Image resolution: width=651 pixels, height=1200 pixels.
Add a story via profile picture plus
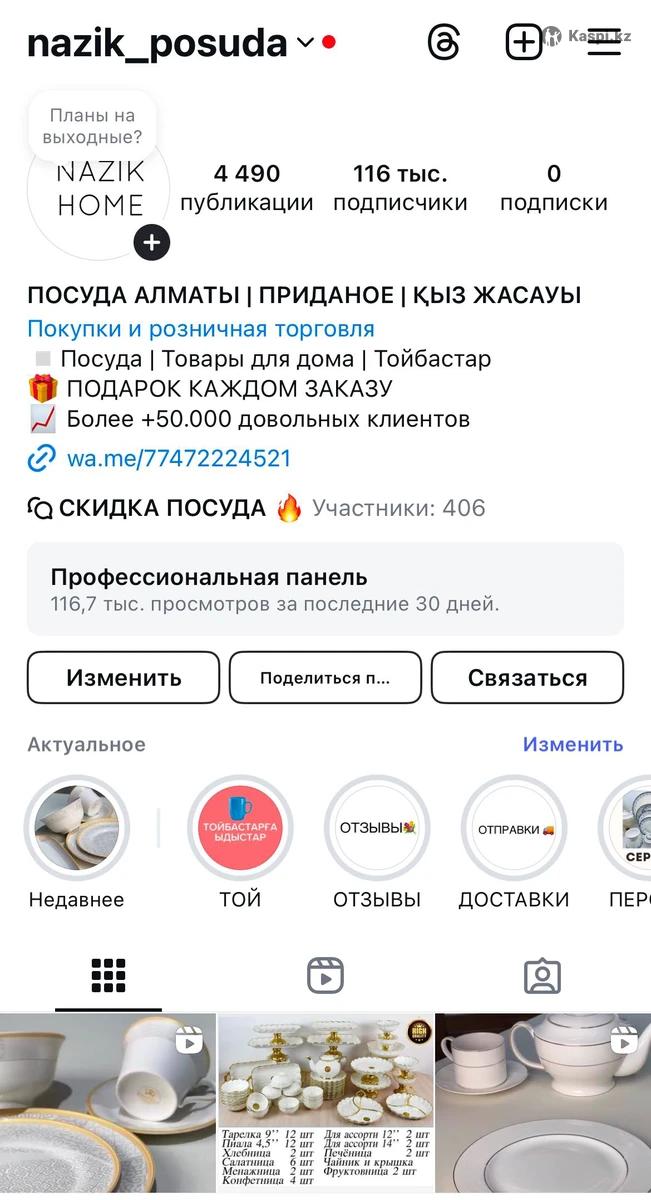click(152, 242)
